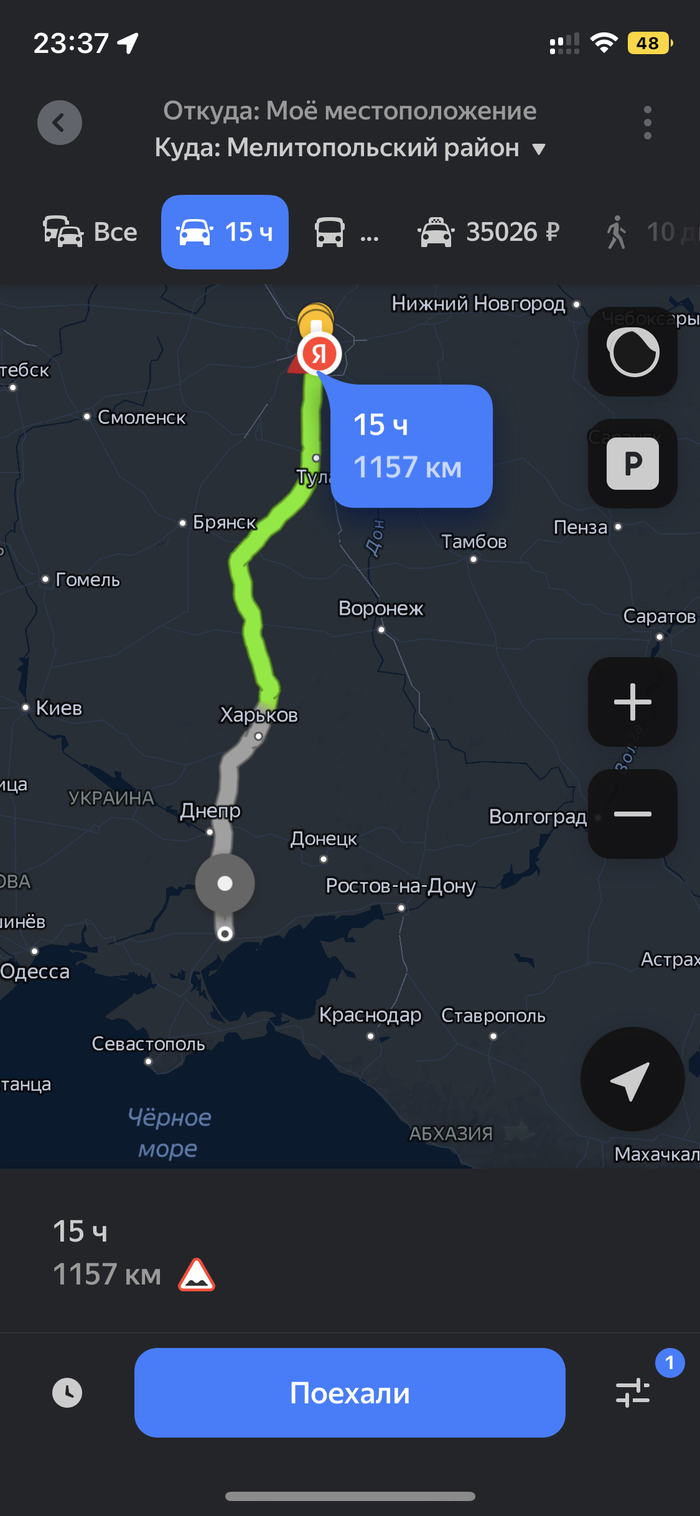700x1516 pixels.
Task: Set departure time via clock icon
Action: click(67, 1392)
